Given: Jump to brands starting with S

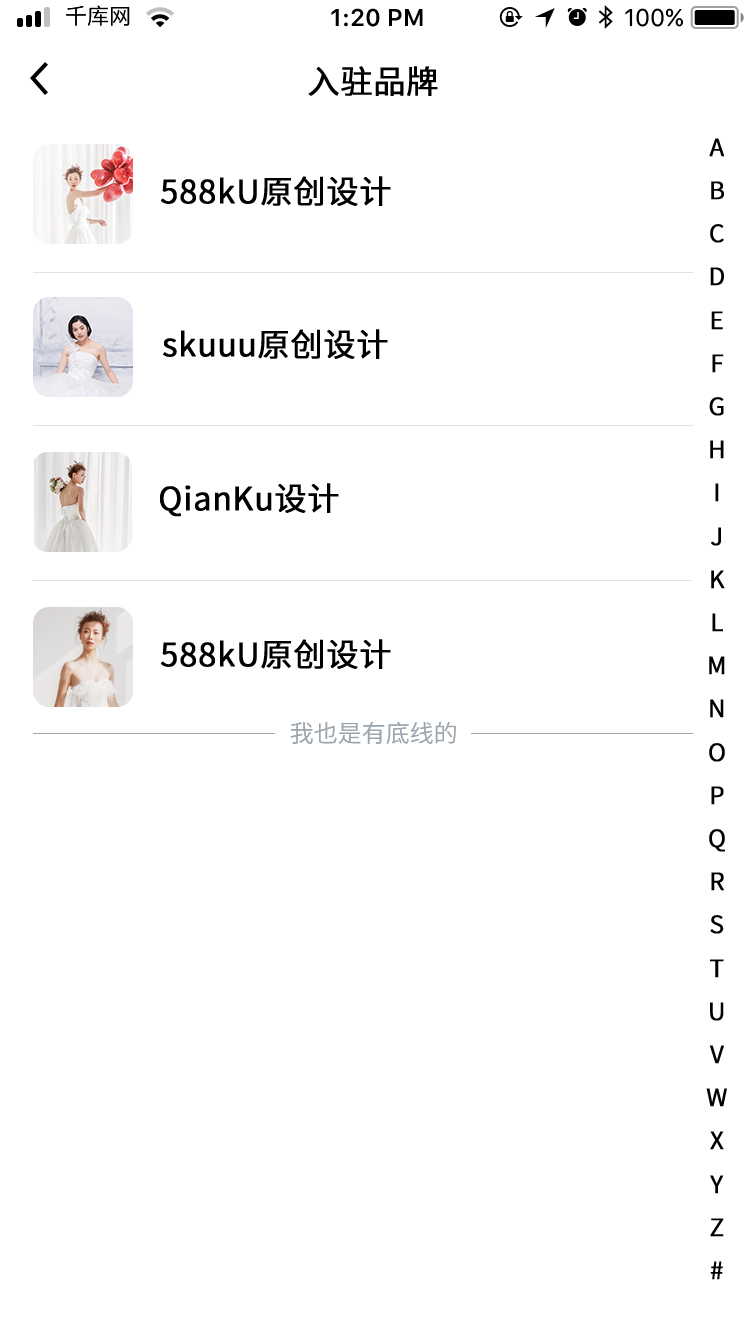Looking at the screenshot, I should (x=716, y=925).
